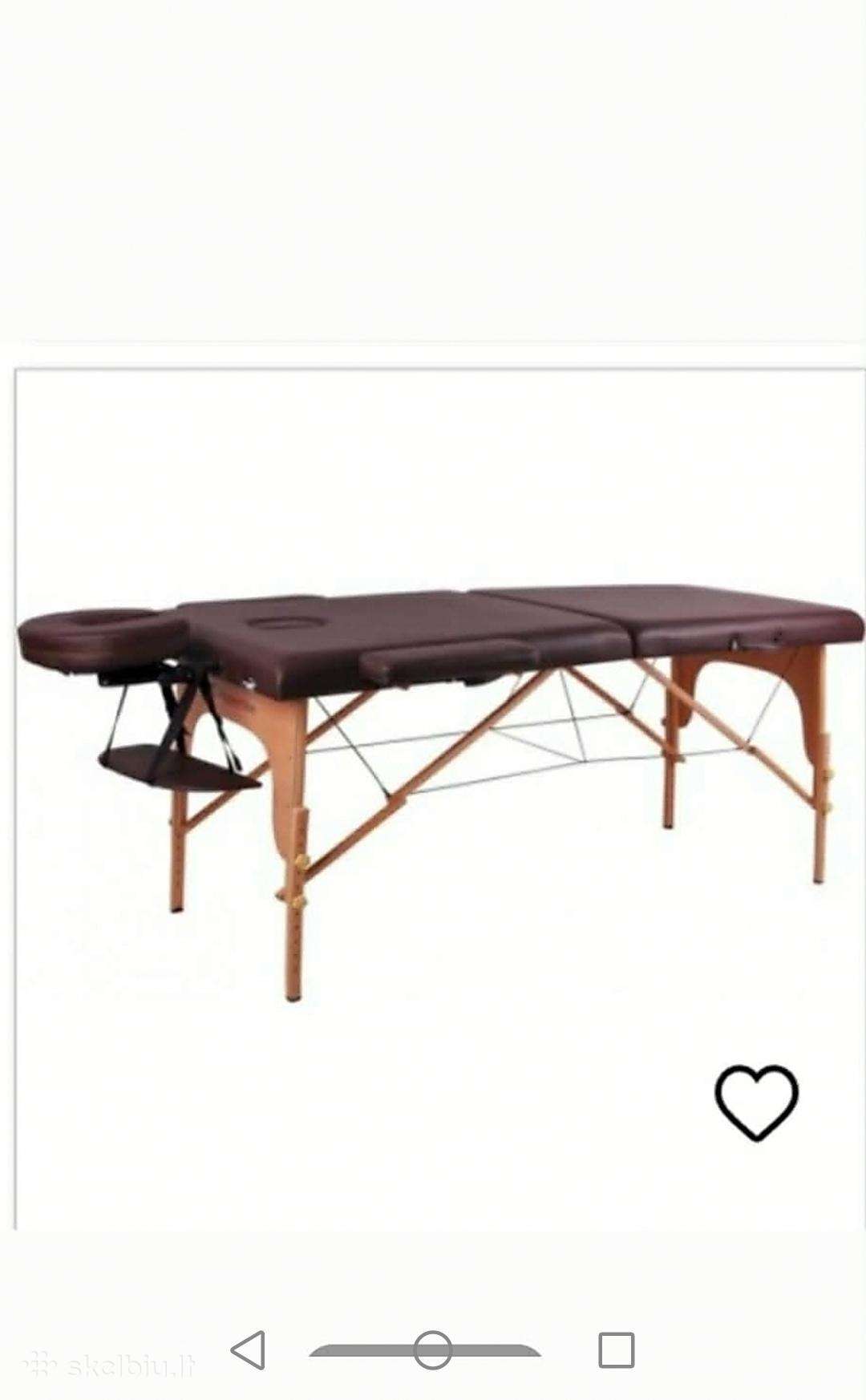Add the massage table to favorites
Viewport: 866px width, 1400px height.
click(x=756, y=1103)
